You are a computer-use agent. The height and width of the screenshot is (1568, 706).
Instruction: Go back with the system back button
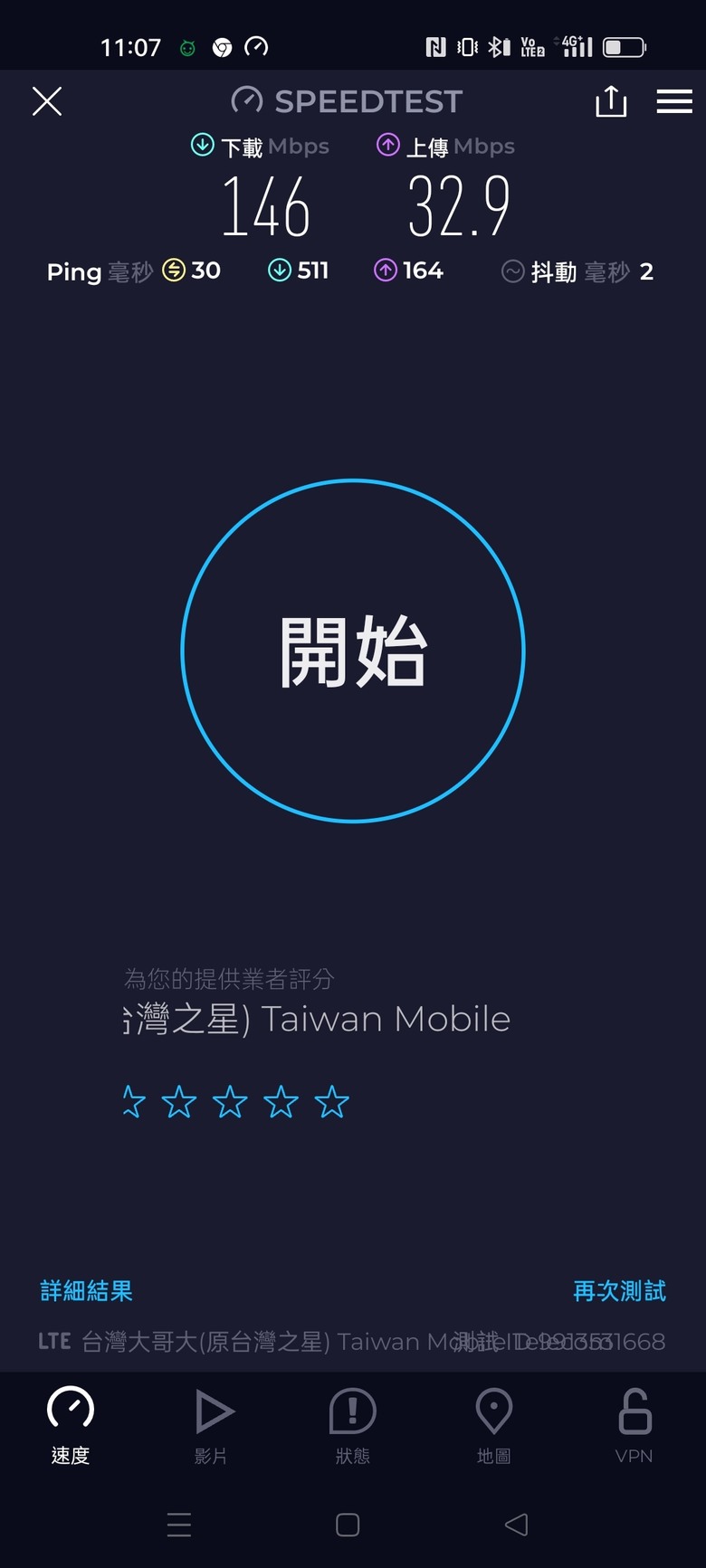click(516, 1525)
